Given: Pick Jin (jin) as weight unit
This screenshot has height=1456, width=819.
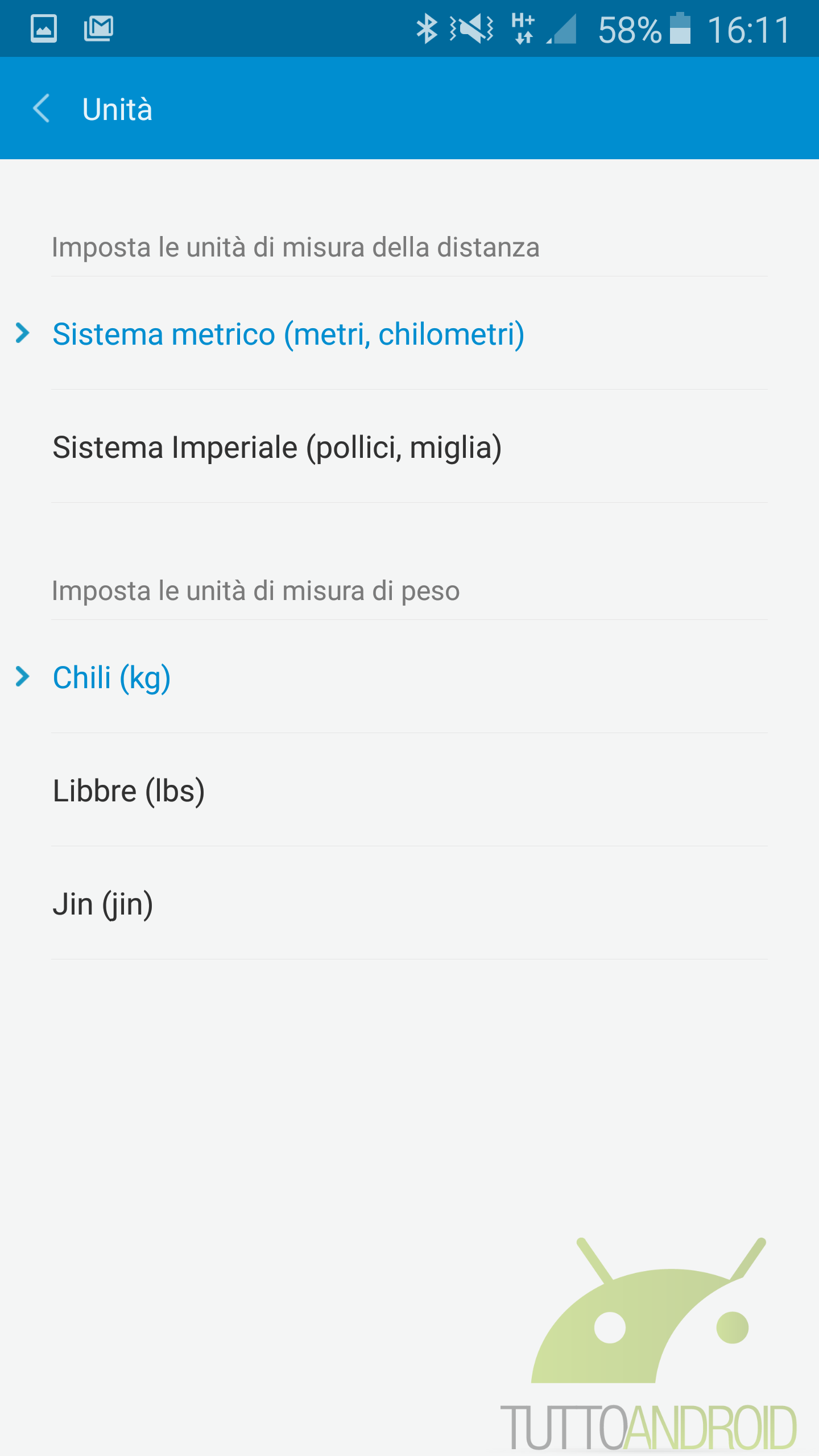Looking at the screenshot, I should (409, 903).
